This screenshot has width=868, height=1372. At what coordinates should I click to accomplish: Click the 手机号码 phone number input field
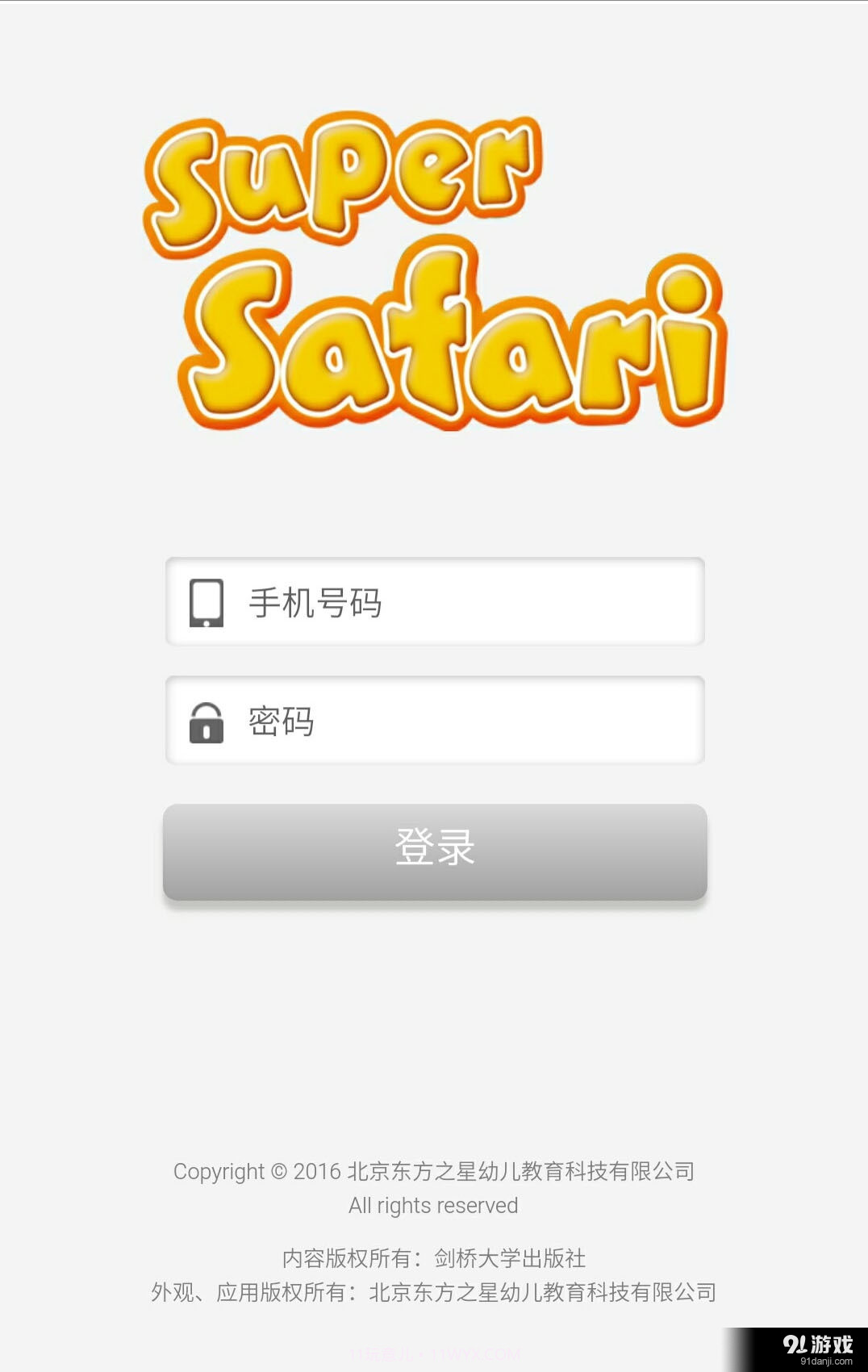click(436, 603)
